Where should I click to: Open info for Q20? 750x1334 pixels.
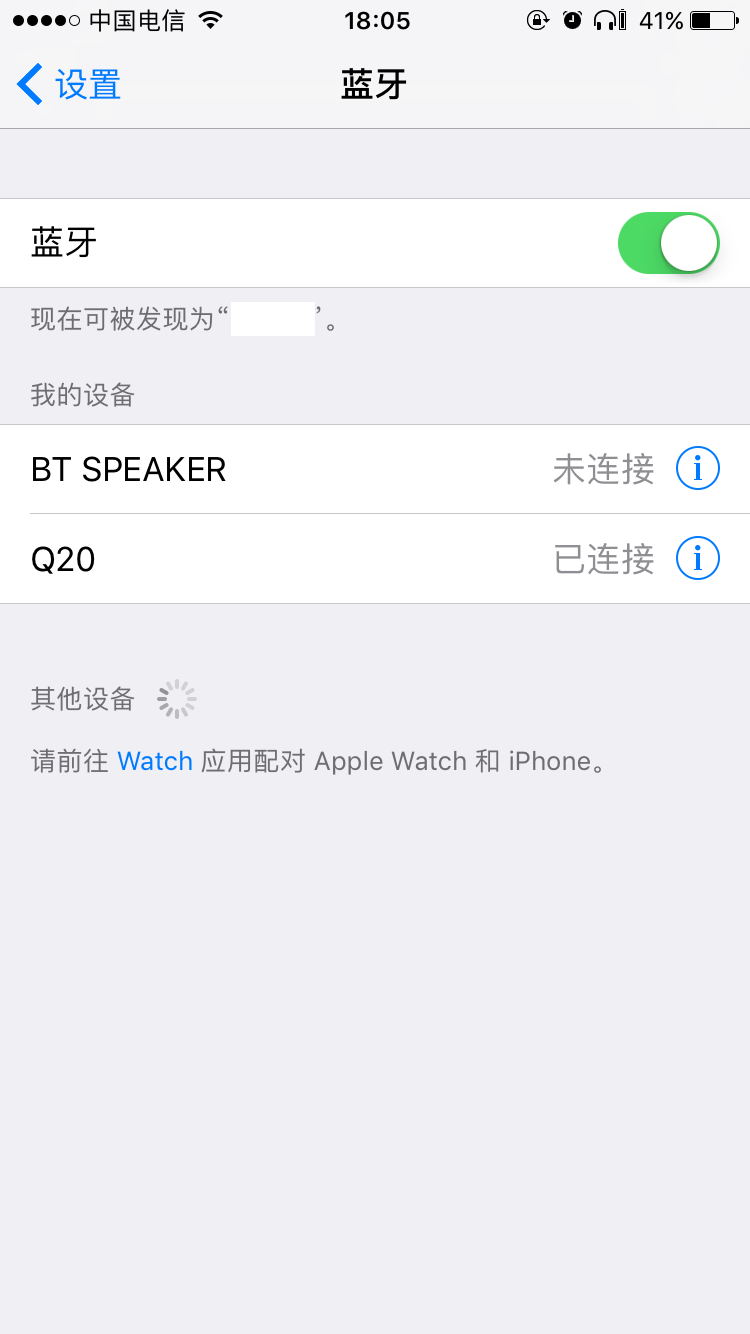tap(697, 559)
